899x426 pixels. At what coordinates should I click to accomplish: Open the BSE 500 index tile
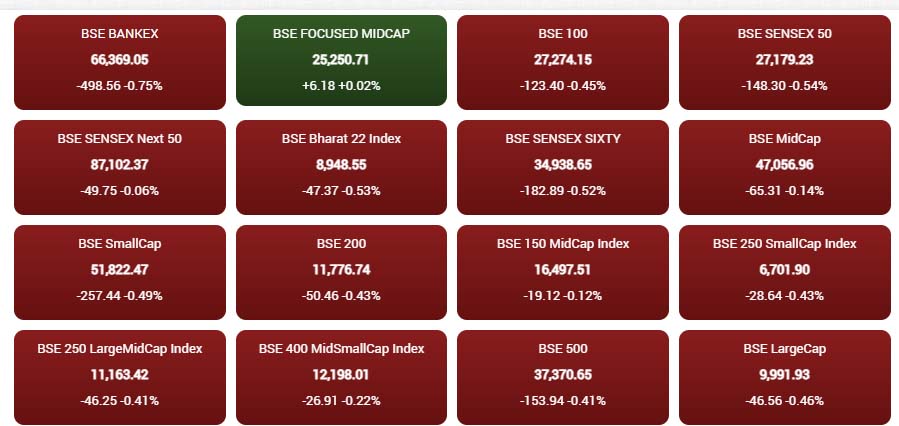[x=563, y=377]
